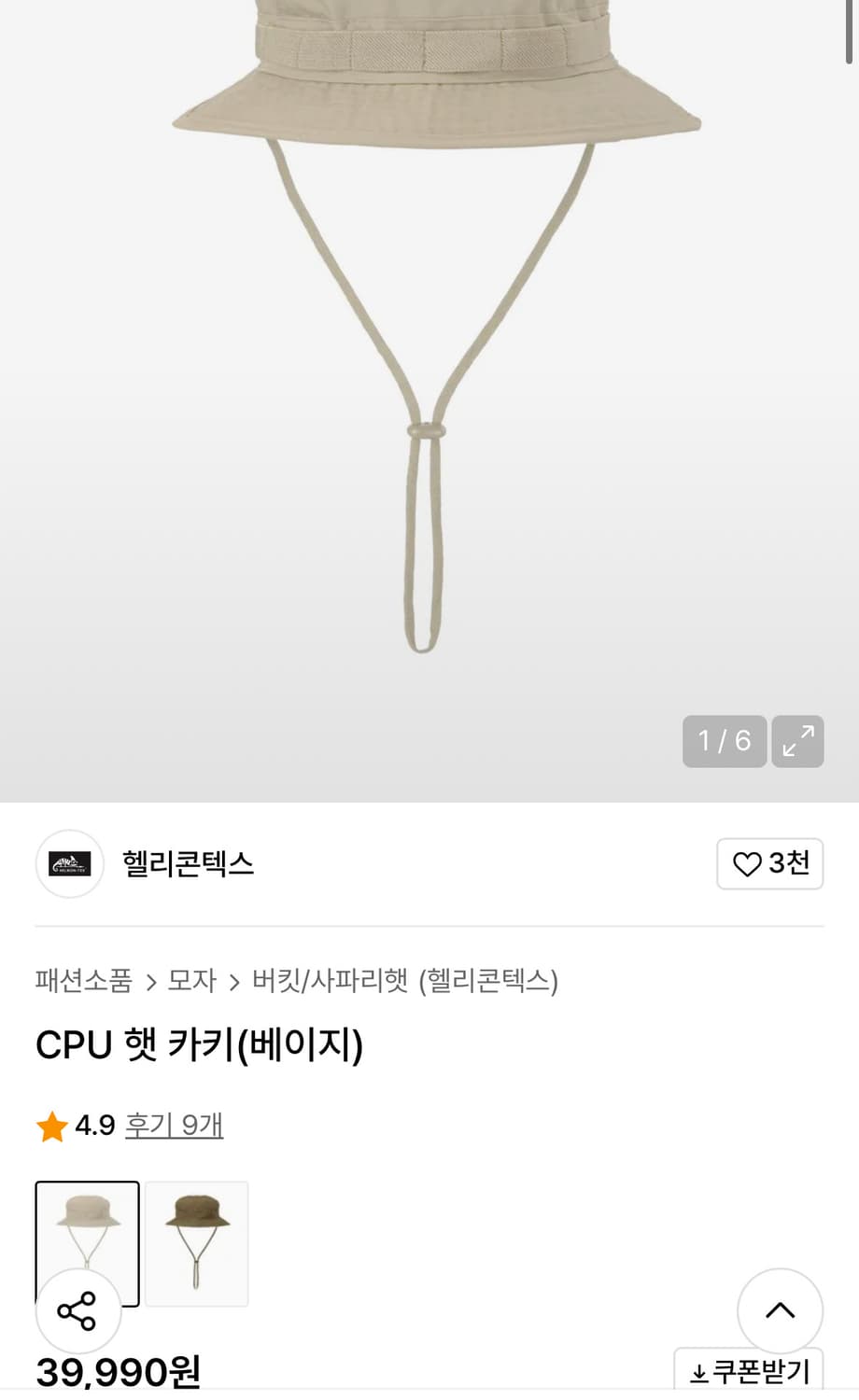Tap the 헬리콘텍스 brand logo

point(69,864)
